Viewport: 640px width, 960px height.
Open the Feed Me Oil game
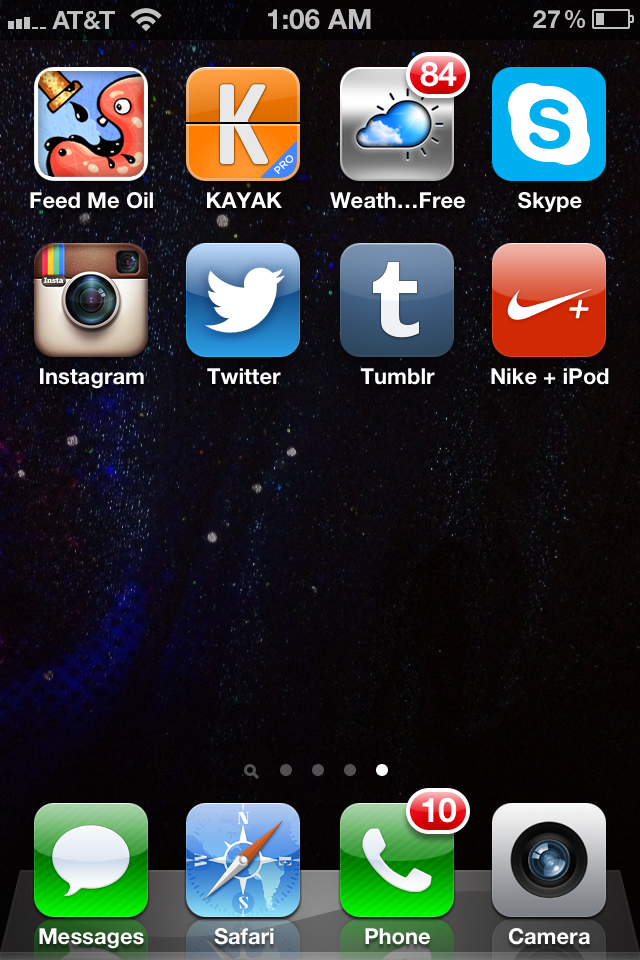coord(91,124)
